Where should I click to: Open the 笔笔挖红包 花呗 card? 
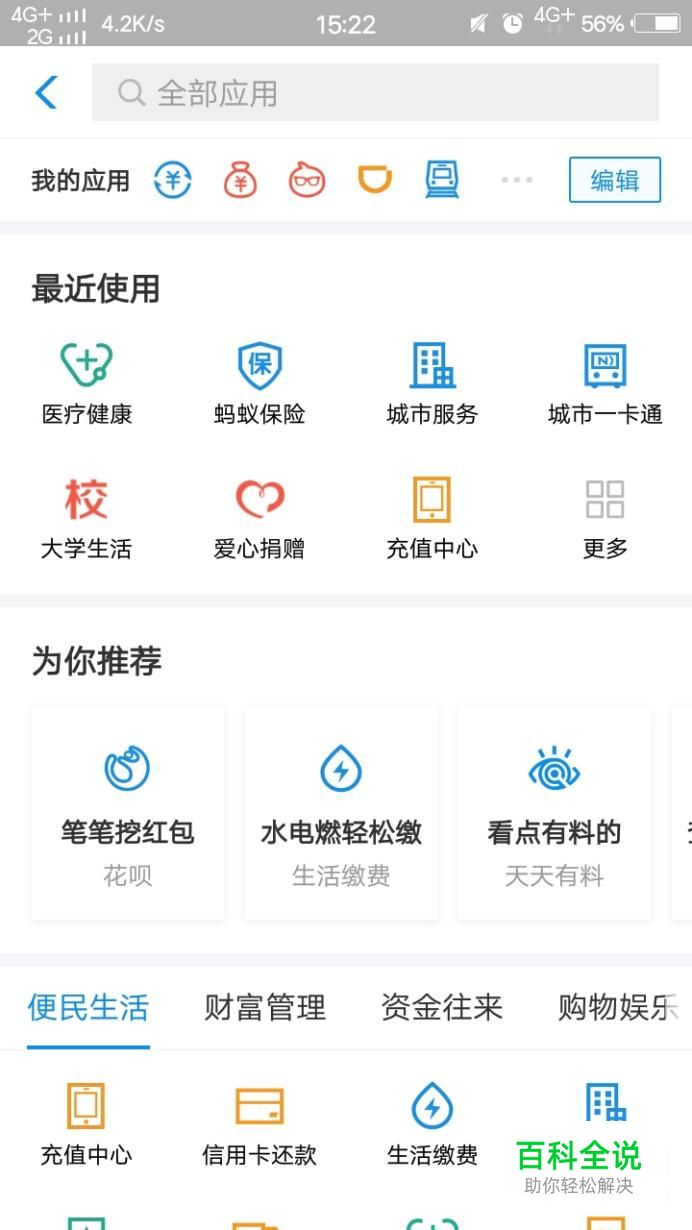point(128,813)
